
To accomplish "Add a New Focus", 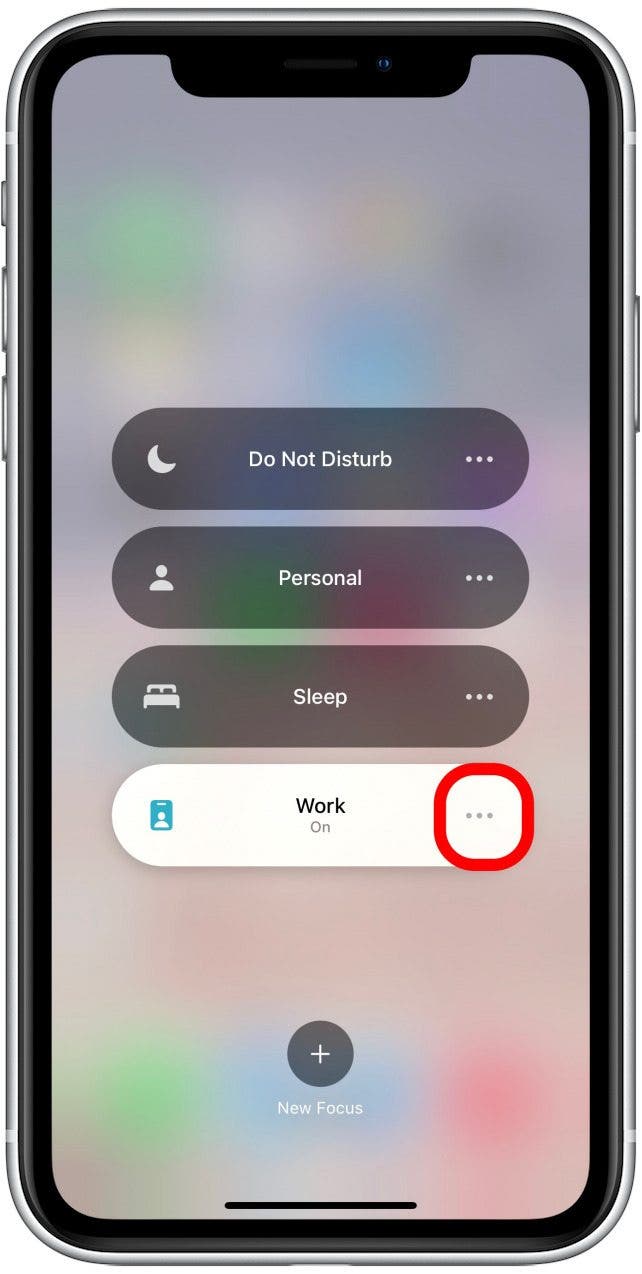I will pos(320,1054).
